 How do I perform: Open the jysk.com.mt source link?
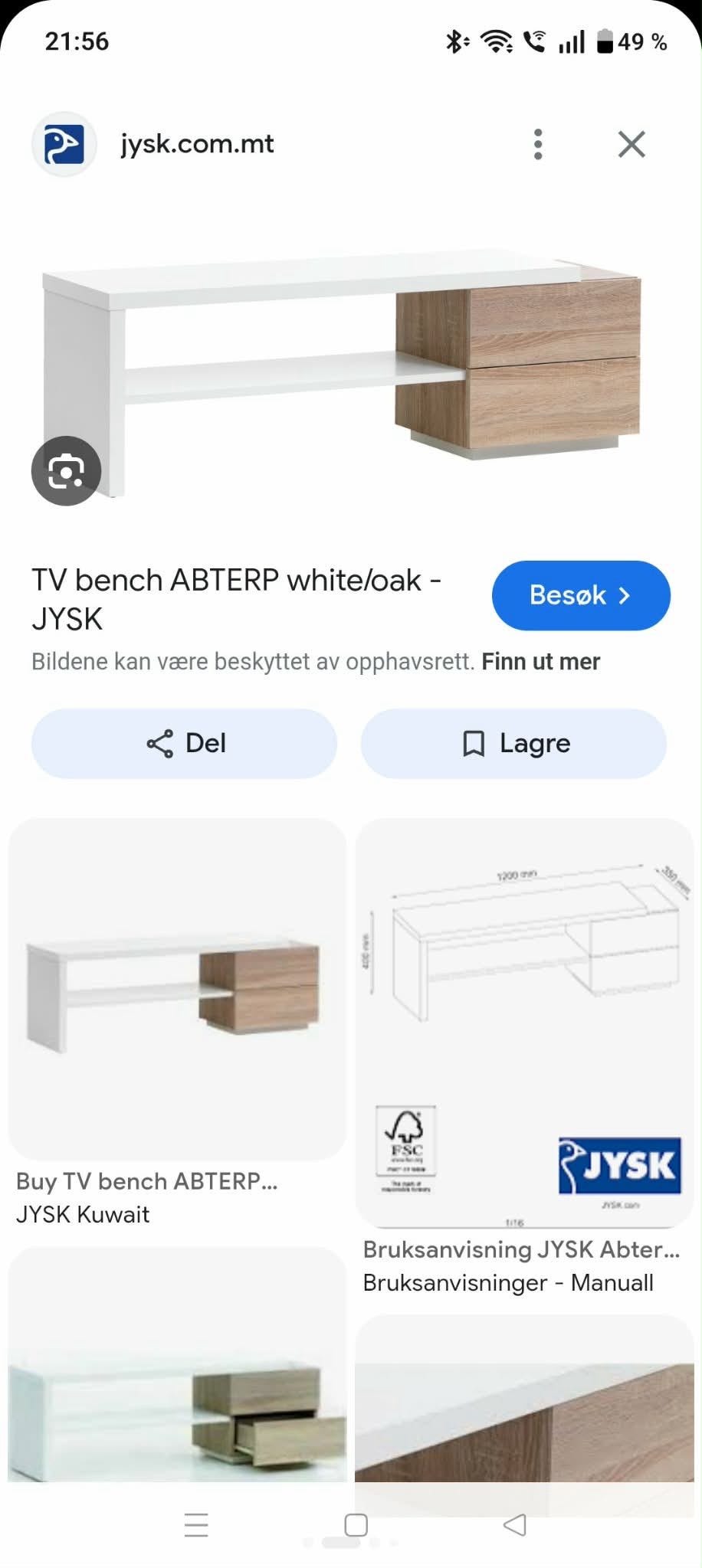(197, 144)
